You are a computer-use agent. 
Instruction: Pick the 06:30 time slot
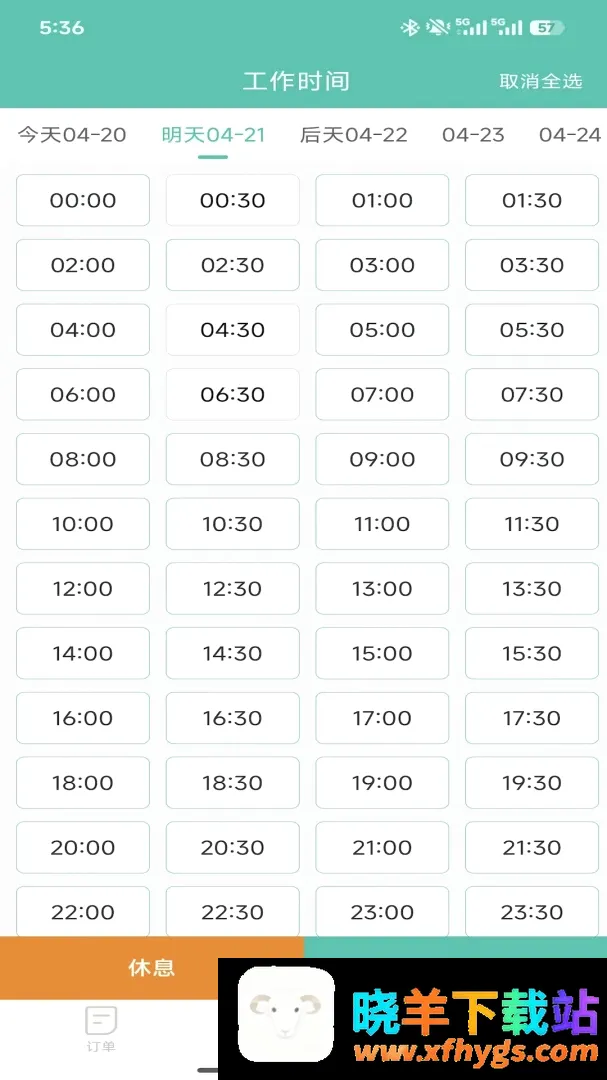(x=233, y=395)
